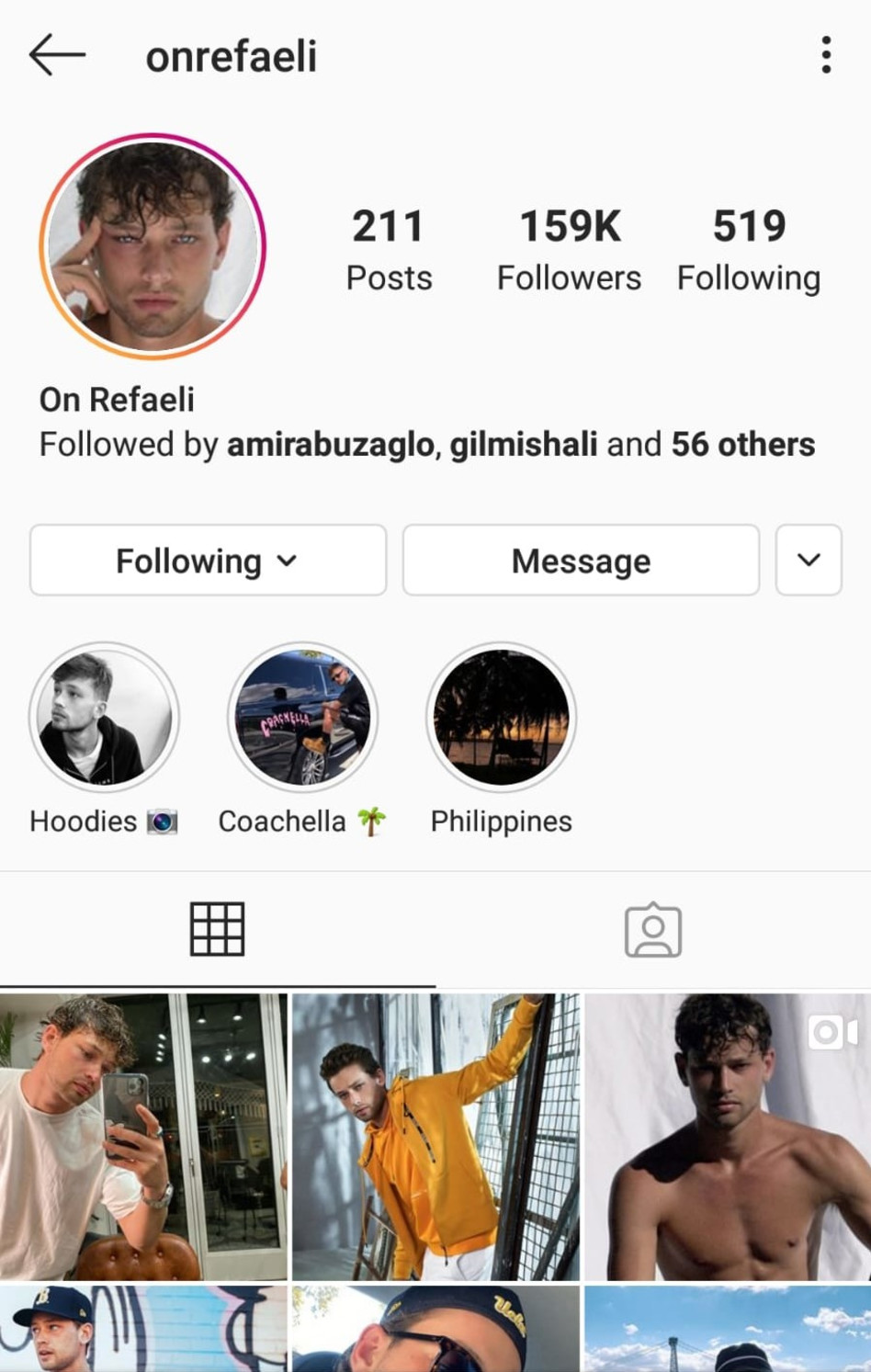Open the Coachella story highlight

click(302, 718)
